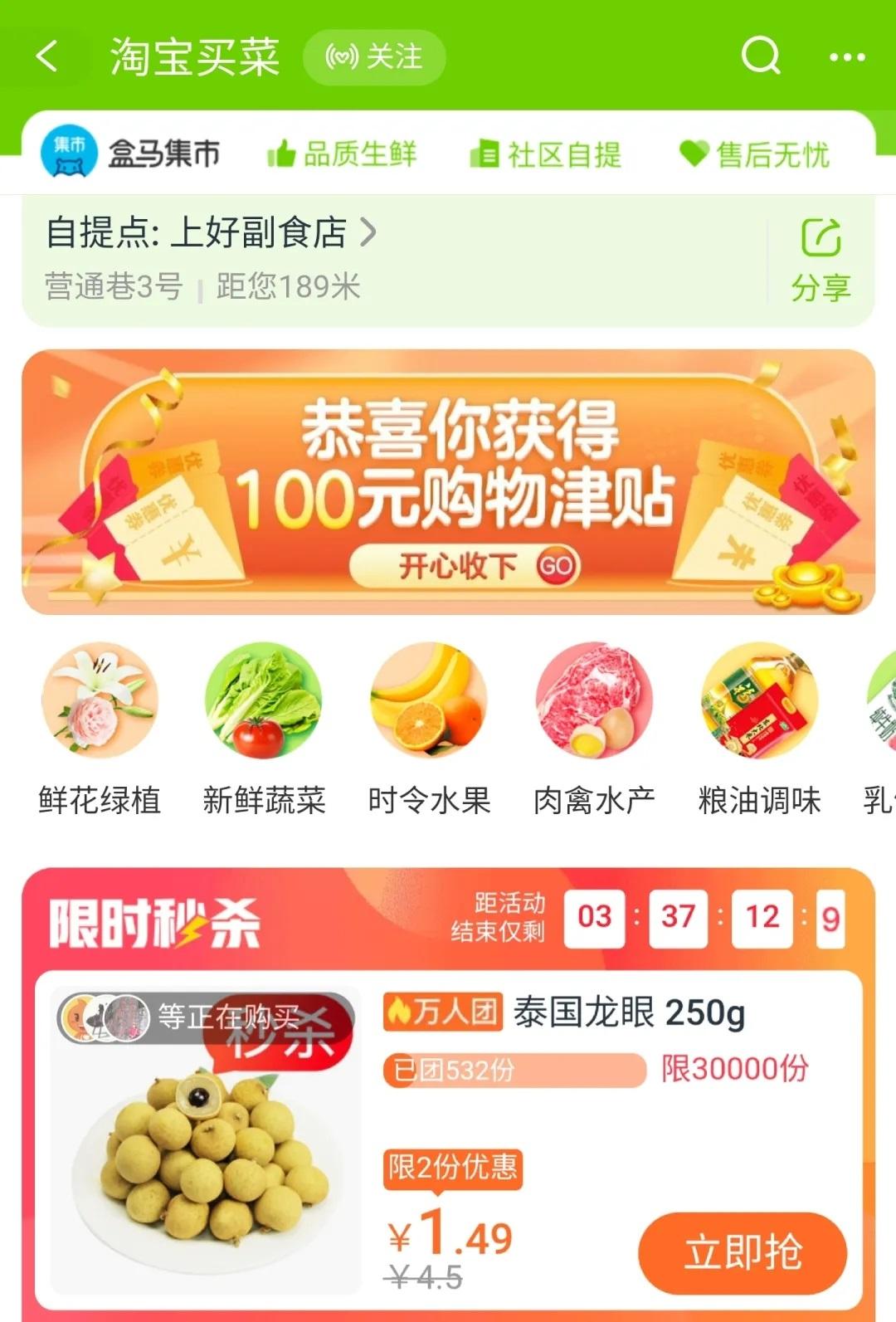Follow 淘宝买菜 via the 关注 button
Viewport: 896px width, 1322px height.
click(374, 57)
